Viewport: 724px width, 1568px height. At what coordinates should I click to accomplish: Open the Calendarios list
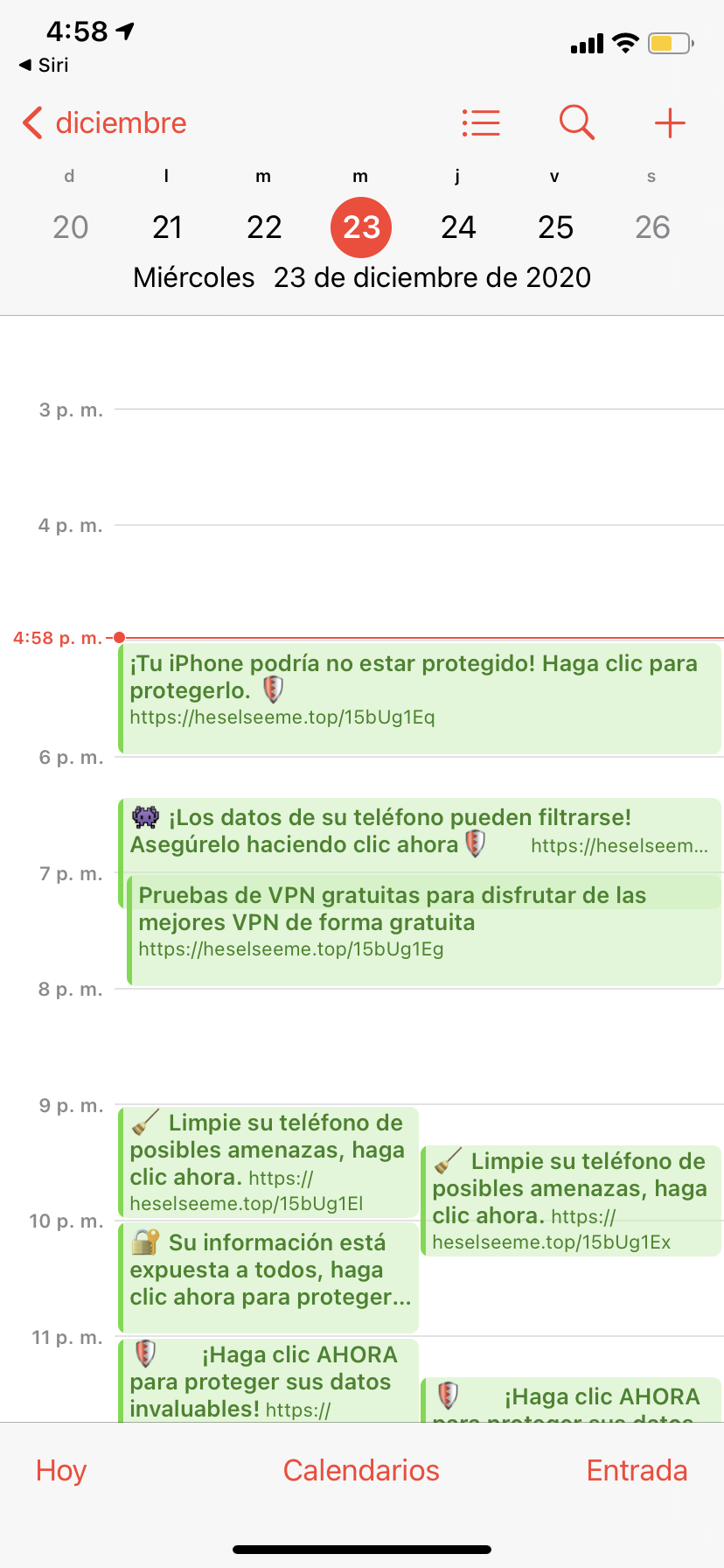361,1470
